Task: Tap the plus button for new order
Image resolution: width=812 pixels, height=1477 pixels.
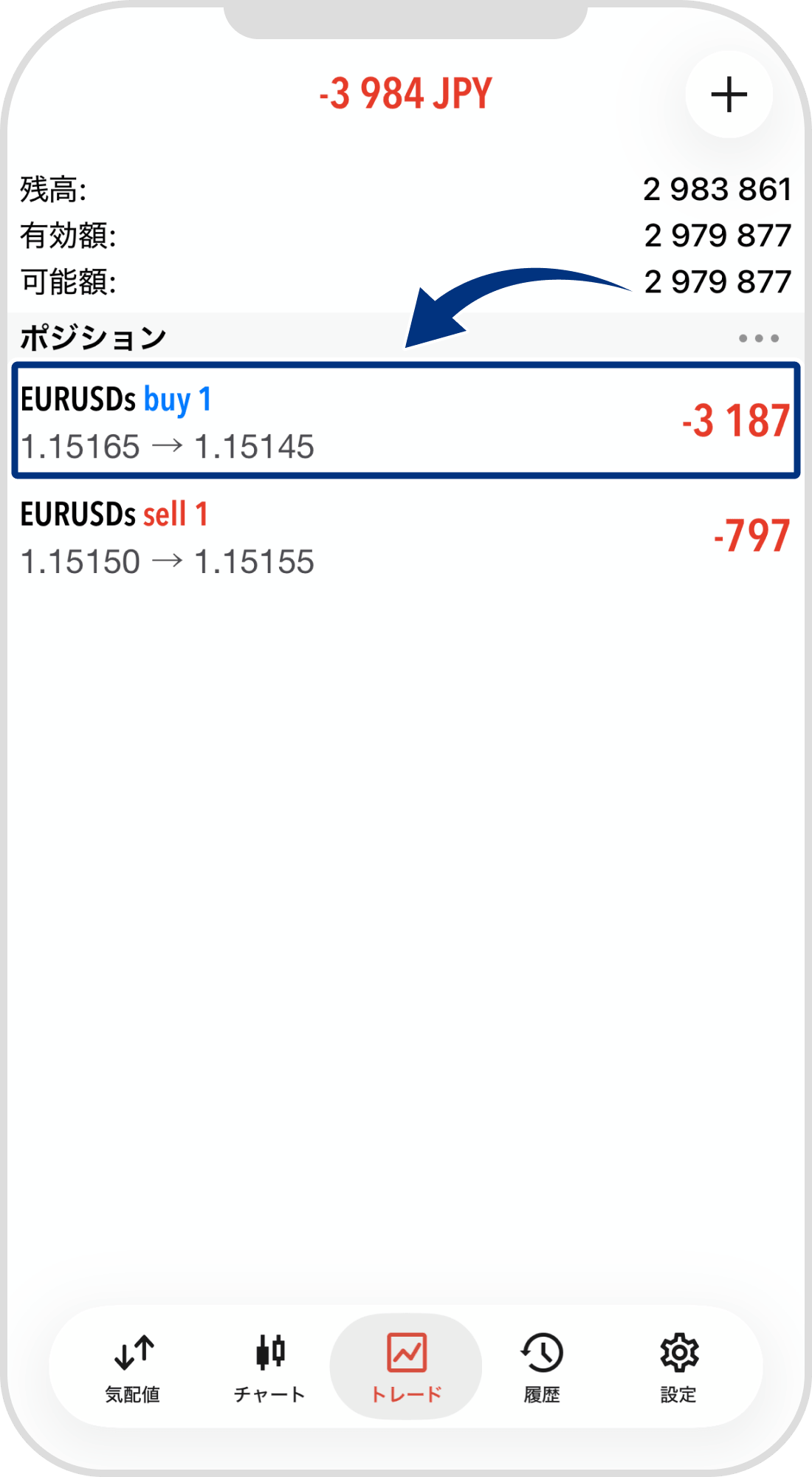Action: click(729, 95)
